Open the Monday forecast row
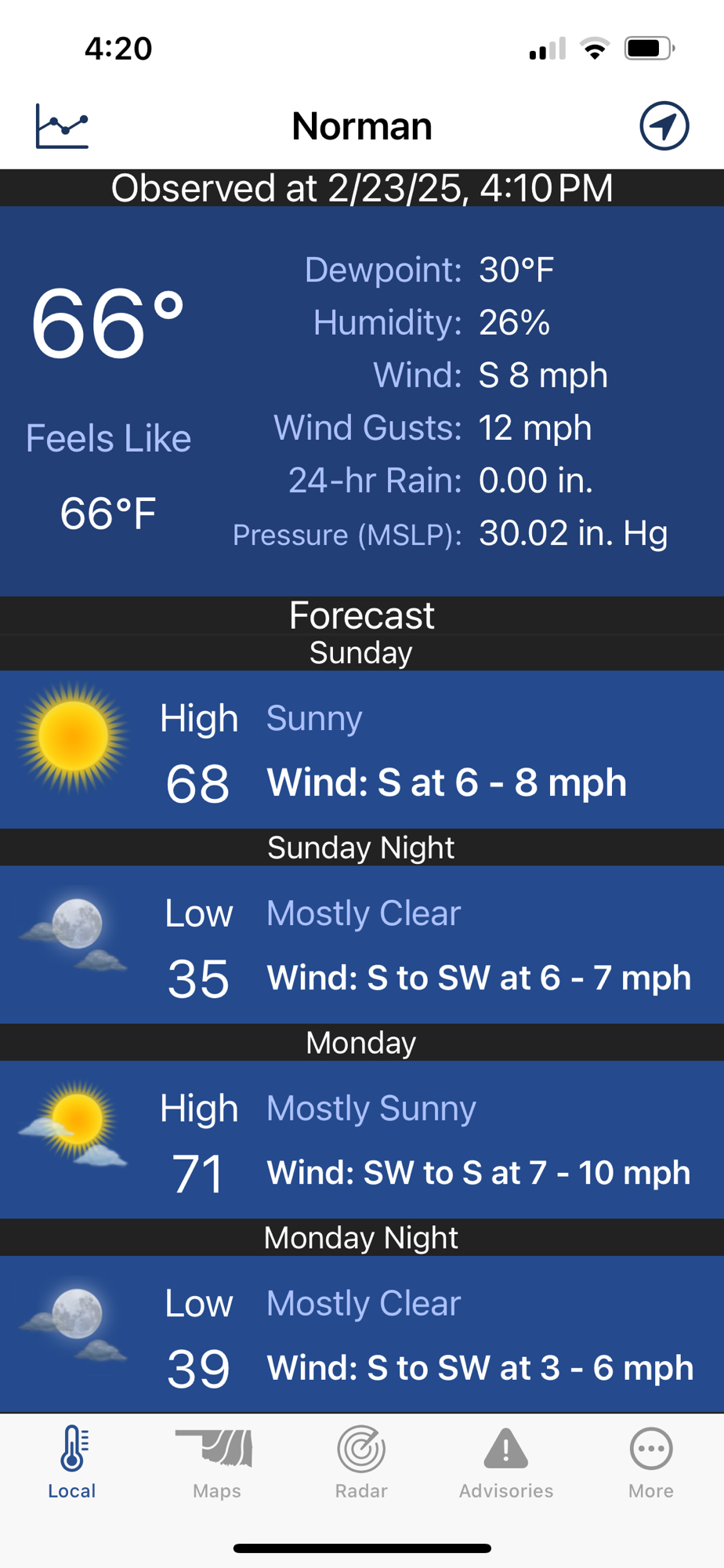 click(x=362, y=1140)
